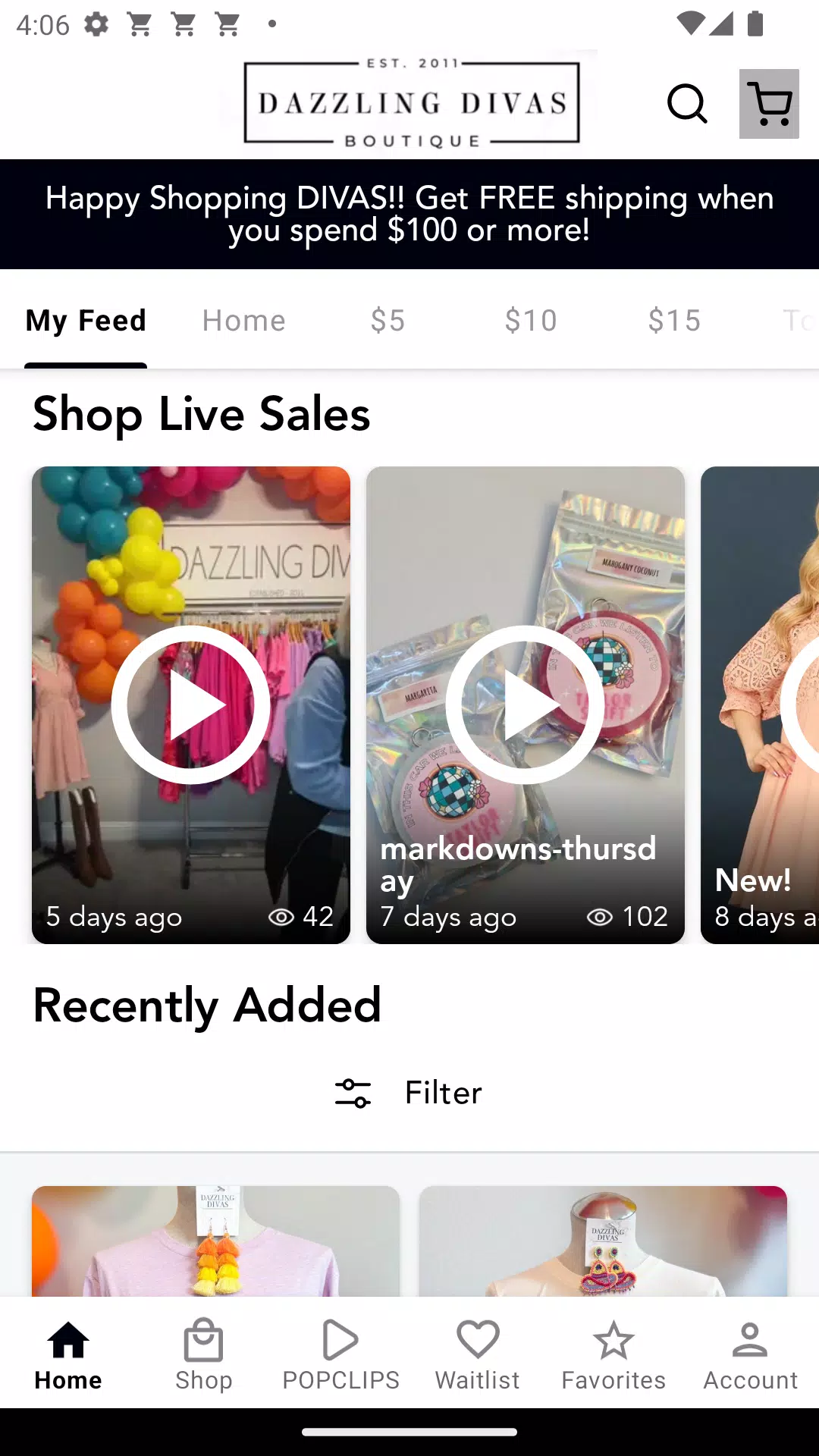Select the My Feed tab

point(86,321)
